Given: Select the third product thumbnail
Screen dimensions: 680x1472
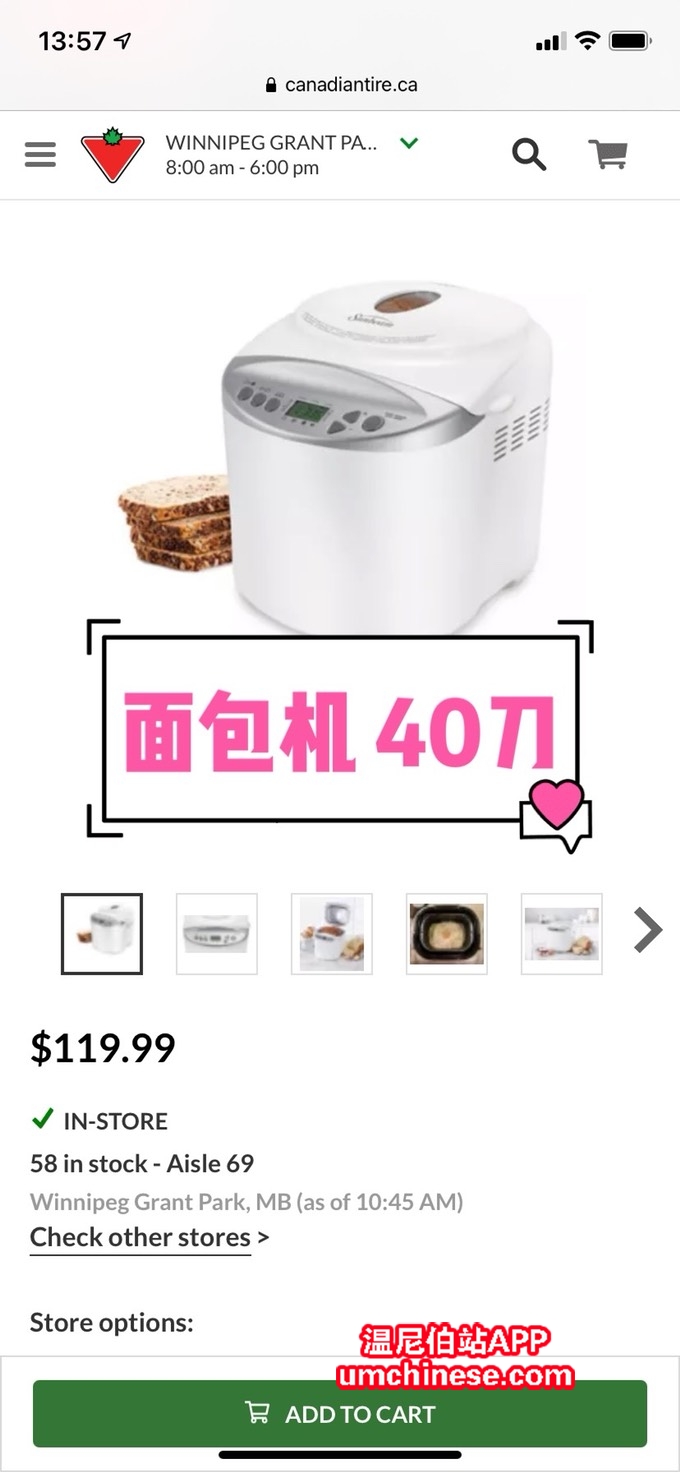Looking at the screenshot, I should tap(332, 933).
